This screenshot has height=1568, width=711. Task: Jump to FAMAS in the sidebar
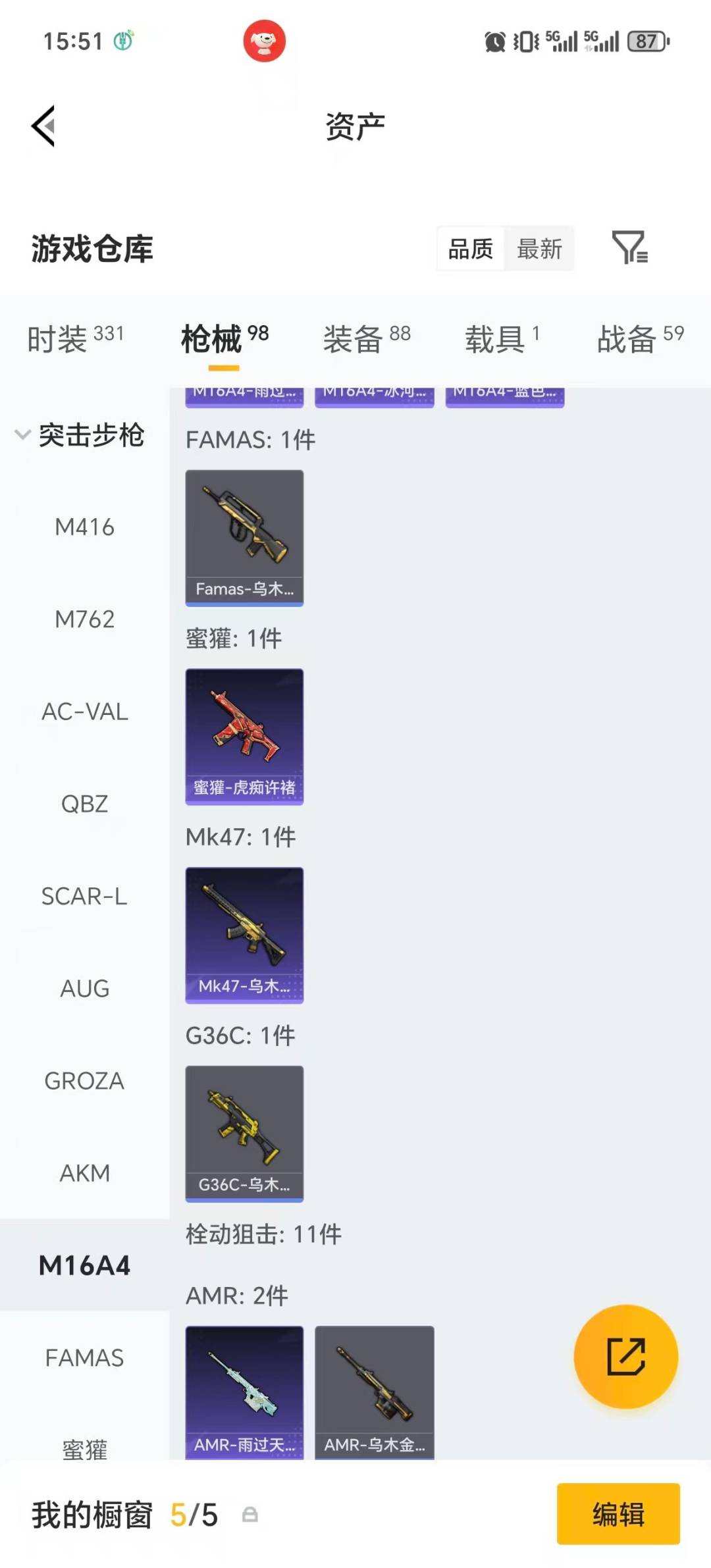pyautogui.click(x=84, y=1357)
